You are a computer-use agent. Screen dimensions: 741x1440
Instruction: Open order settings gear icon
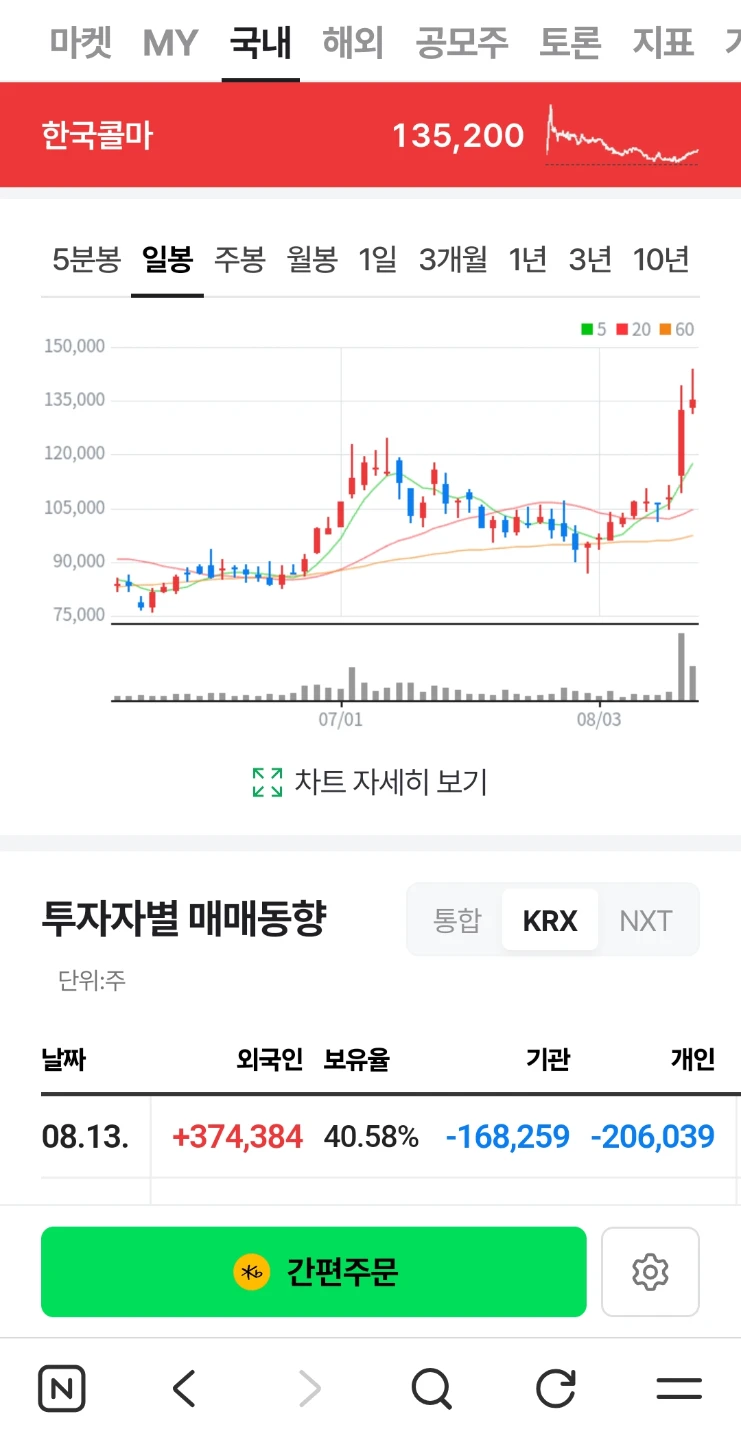click(650, 1272)
